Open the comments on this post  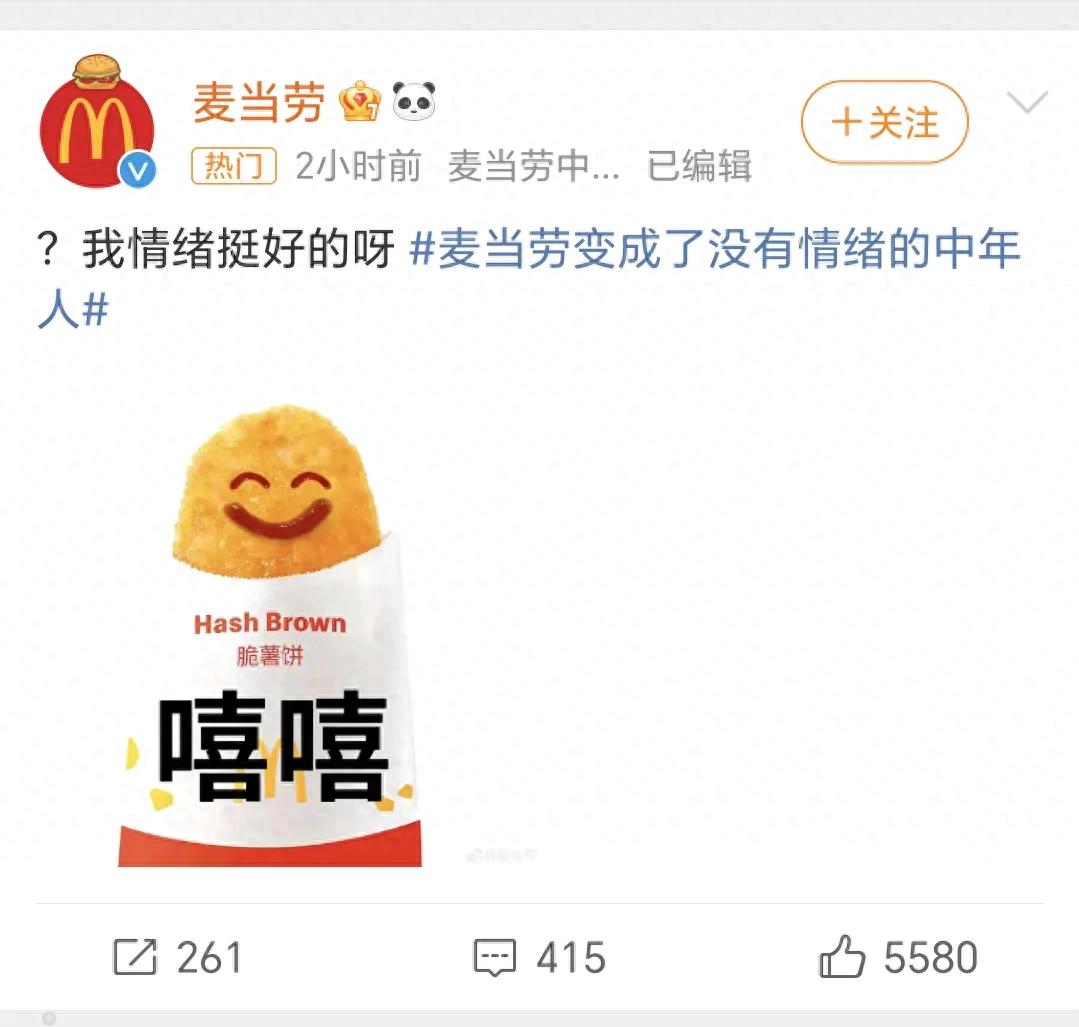[539, 957]
